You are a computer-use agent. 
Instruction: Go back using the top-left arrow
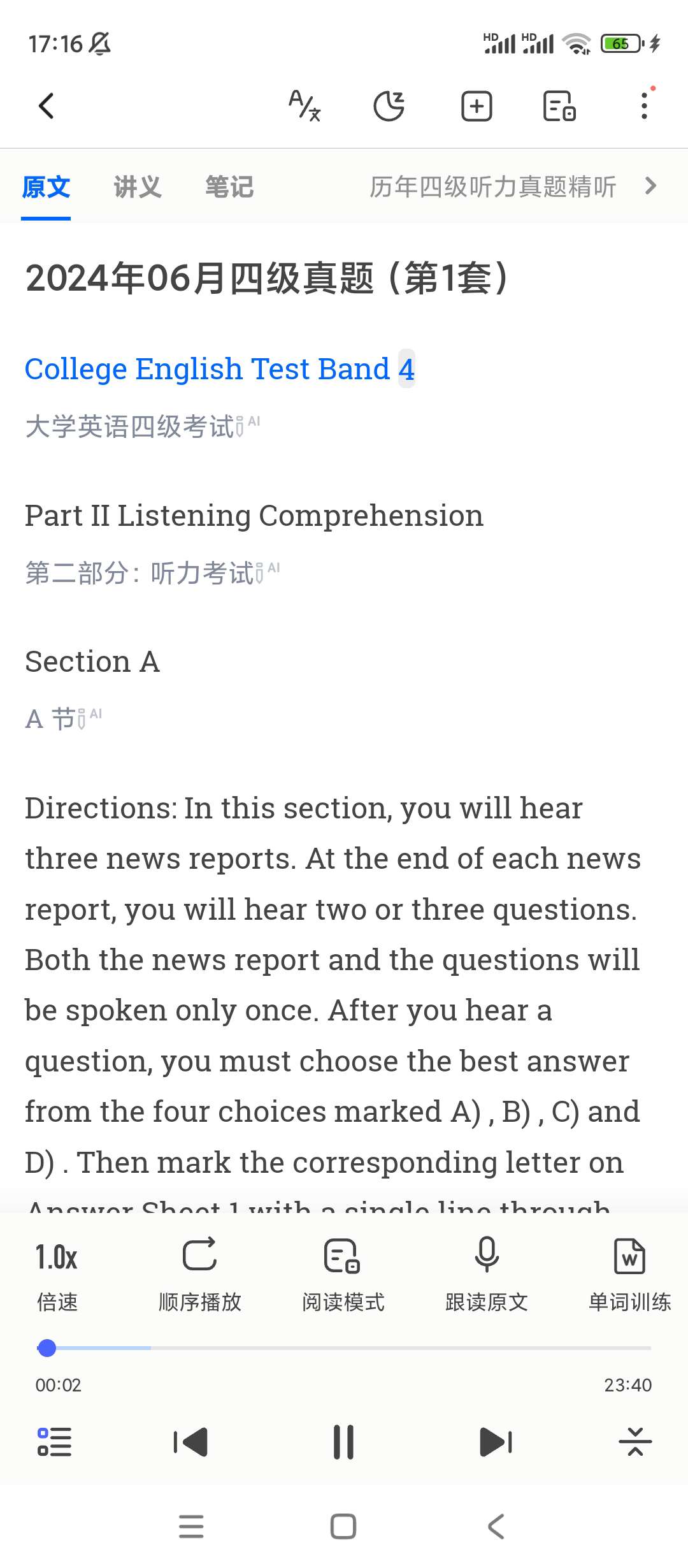pyautogui.click(x=47, y=106)
